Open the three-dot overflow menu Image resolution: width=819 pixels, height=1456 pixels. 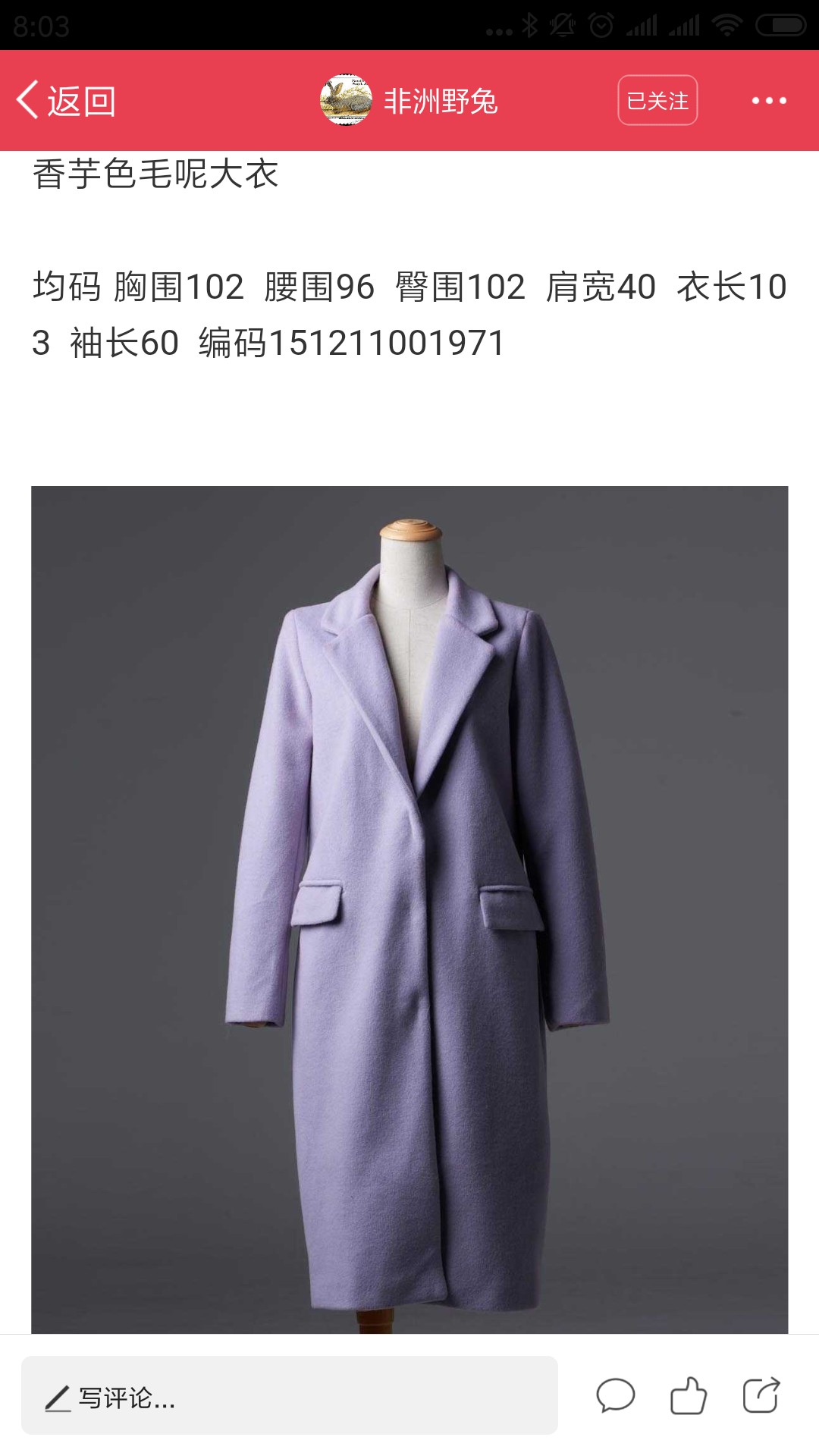click(x=769, y=100)
